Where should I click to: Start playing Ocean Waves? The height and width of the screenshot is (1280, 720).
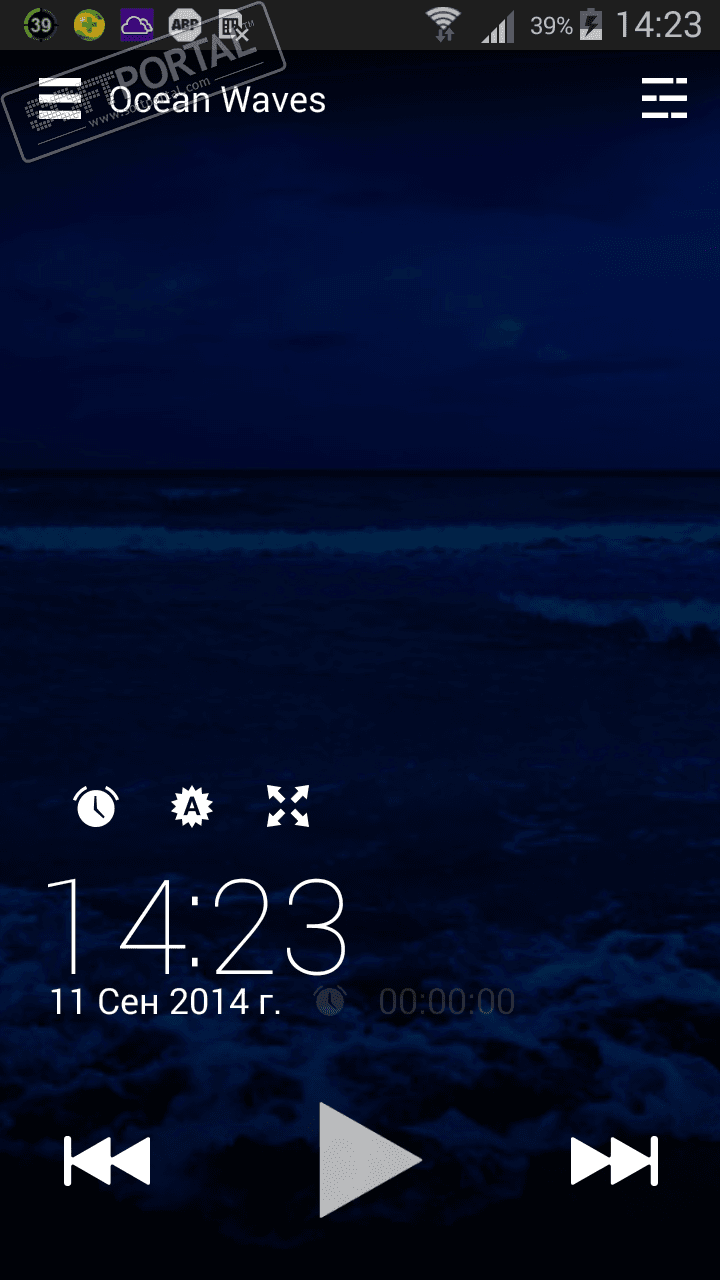(x=368, y=1160)
